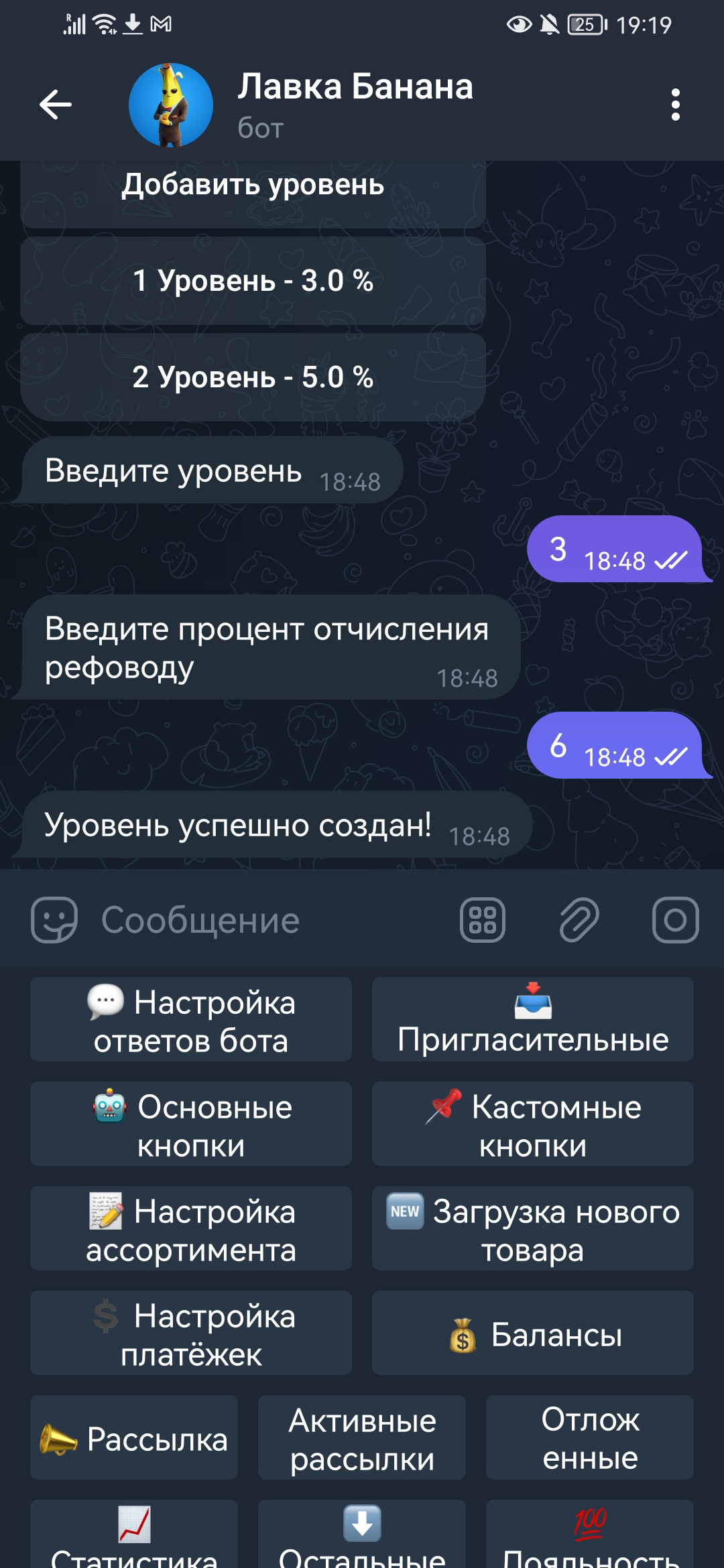724x1568 pixels.
Task: Open the three-dot overflow menu
Action: click(675, 105)
